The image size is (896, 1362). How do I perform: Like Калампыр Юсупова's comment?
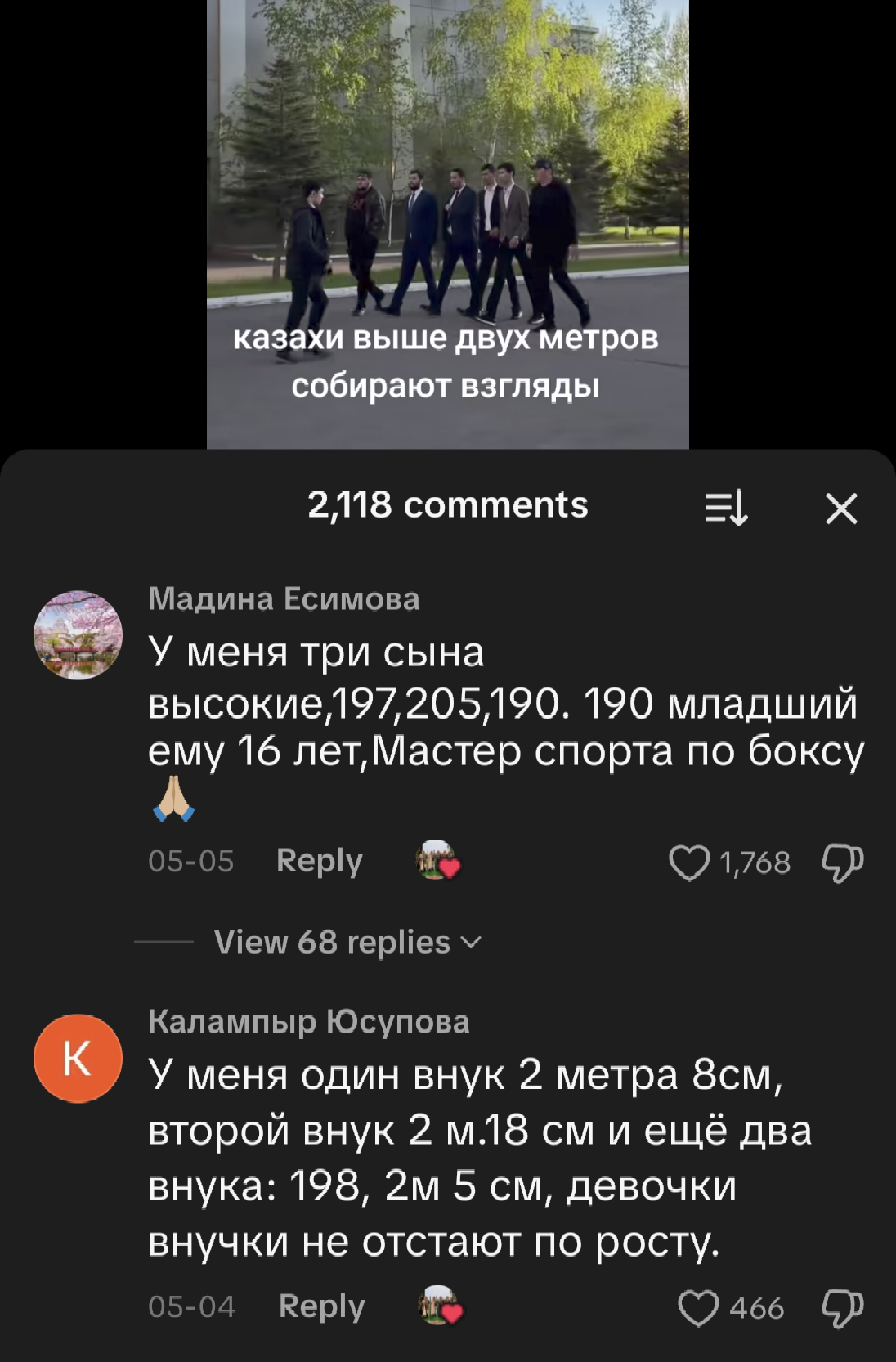(698, 1308)
